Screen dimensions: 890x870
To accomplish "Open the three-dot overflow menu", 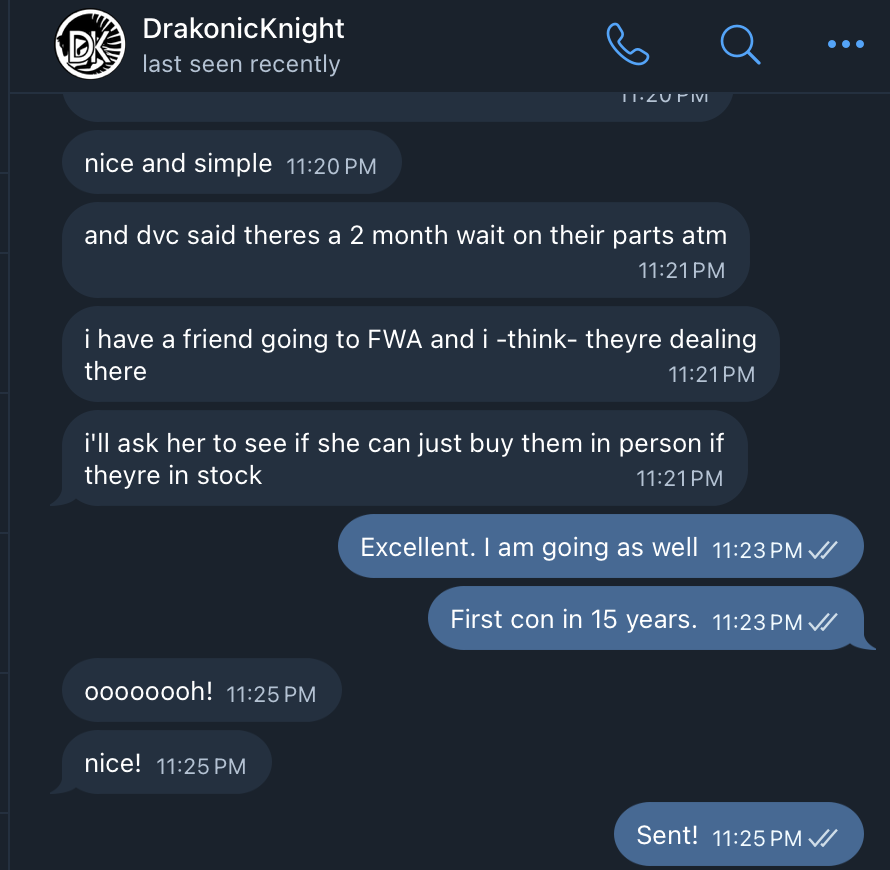I will pos(845,44).
